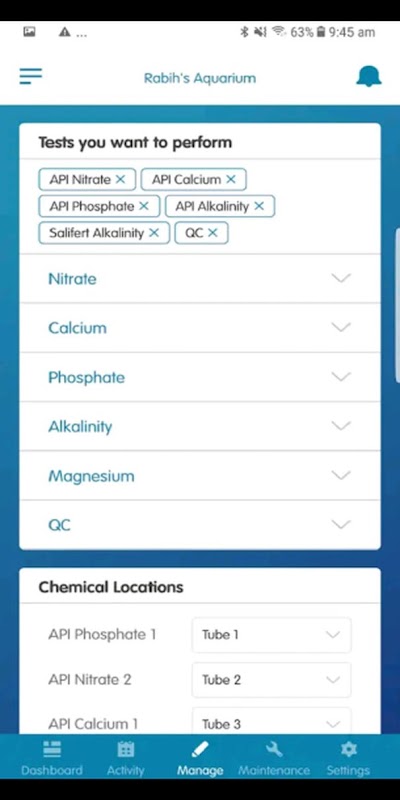Remove the API Nitrate chip
The width and height of the screenshot is (400, 800).
120,179
